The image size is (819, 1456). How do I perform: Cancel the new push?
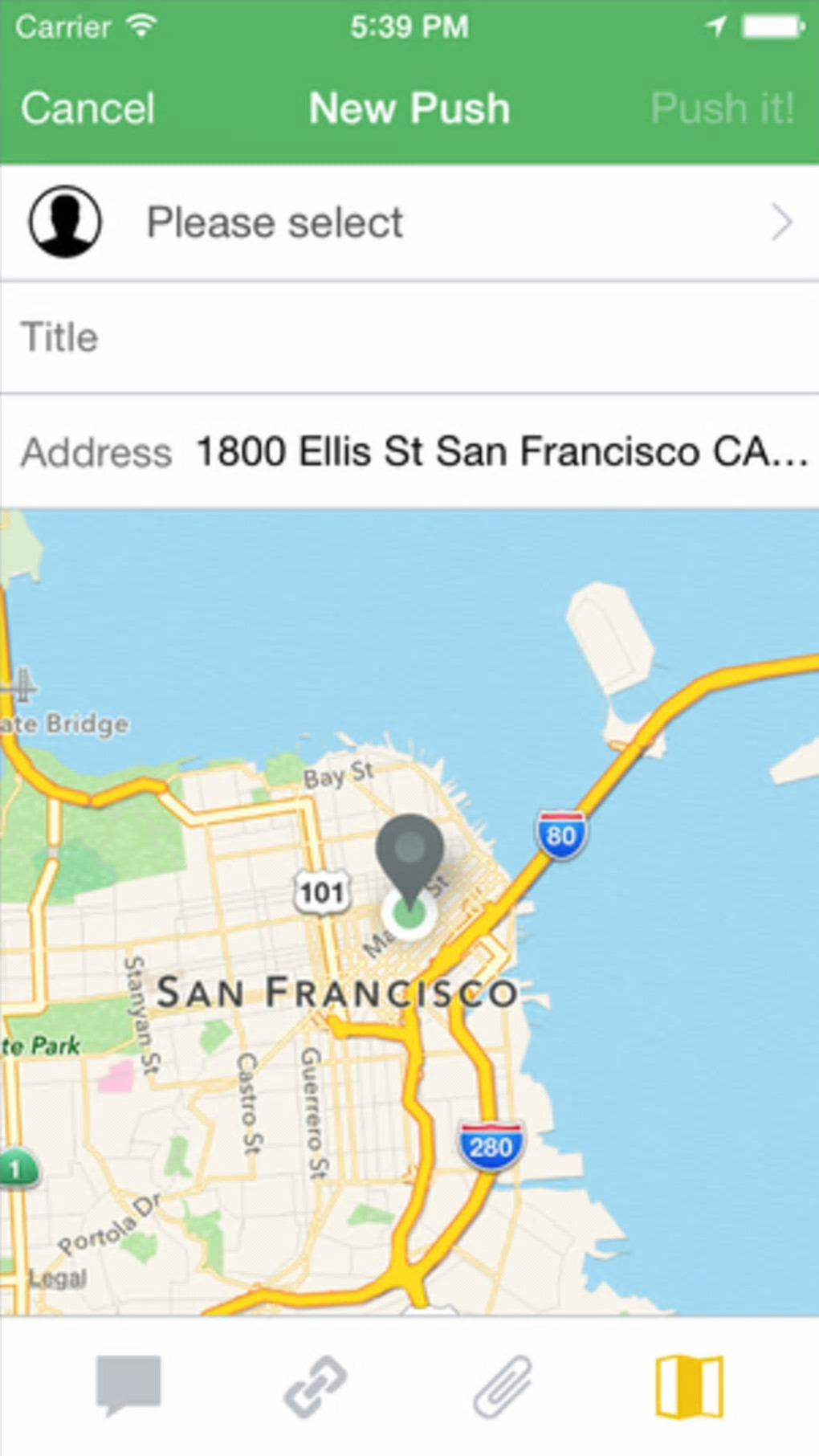point(88,108)
